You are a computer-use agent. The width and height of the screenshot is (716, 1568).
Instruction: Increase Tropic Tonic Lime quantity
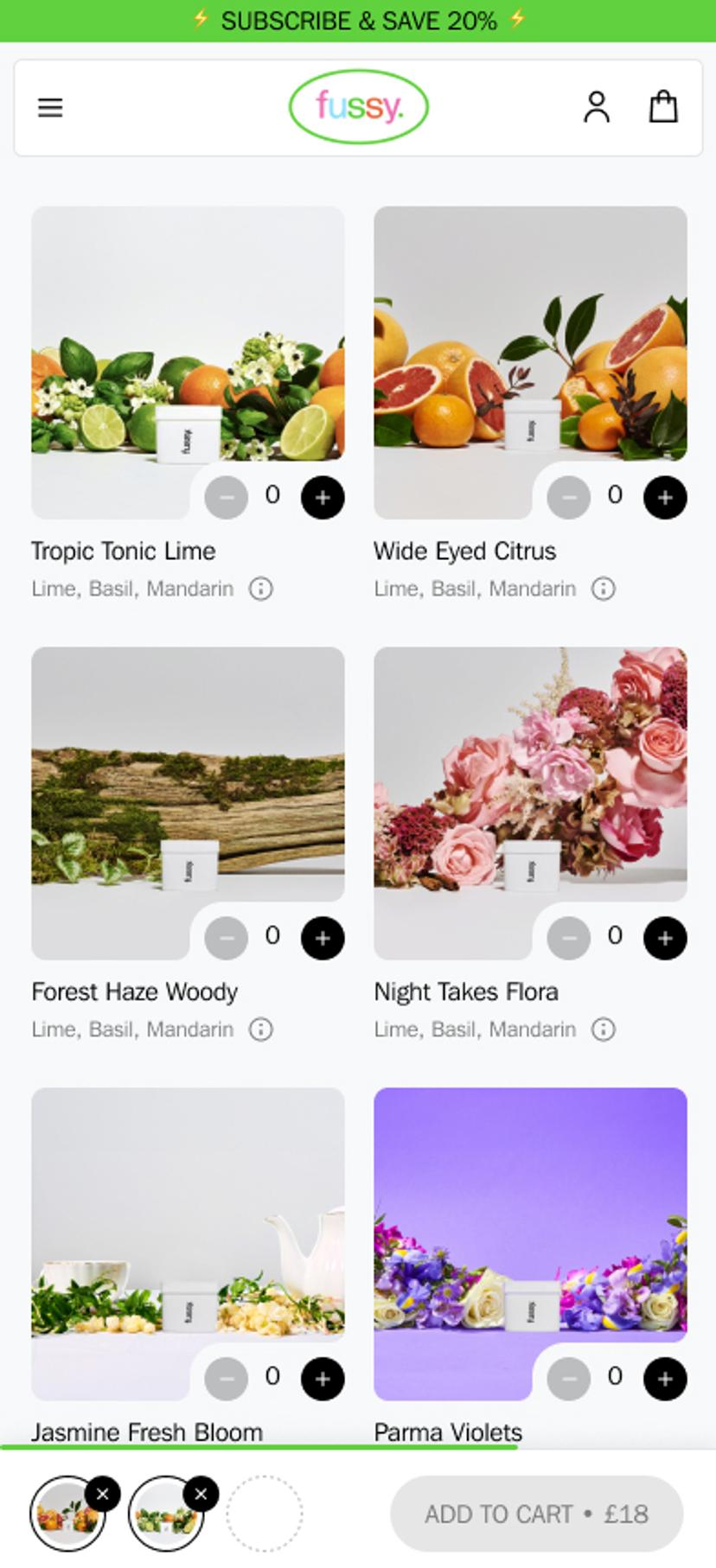323,498
